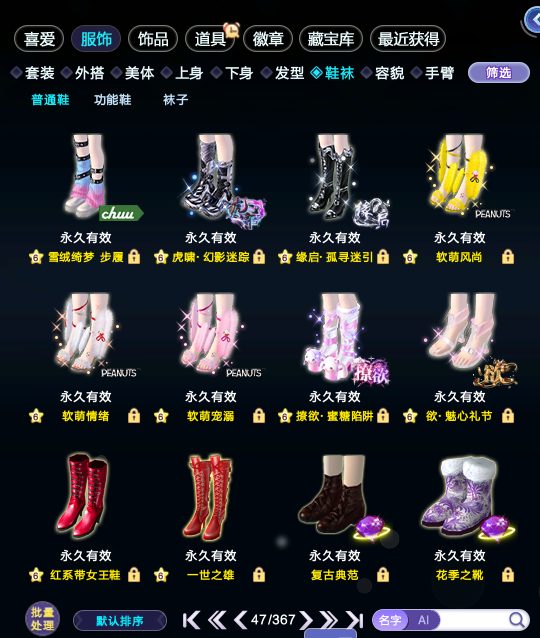The height and width of the screenshot is (638, 540).
Task: Change the 默认排序 sort order
Action: (120, 621)
